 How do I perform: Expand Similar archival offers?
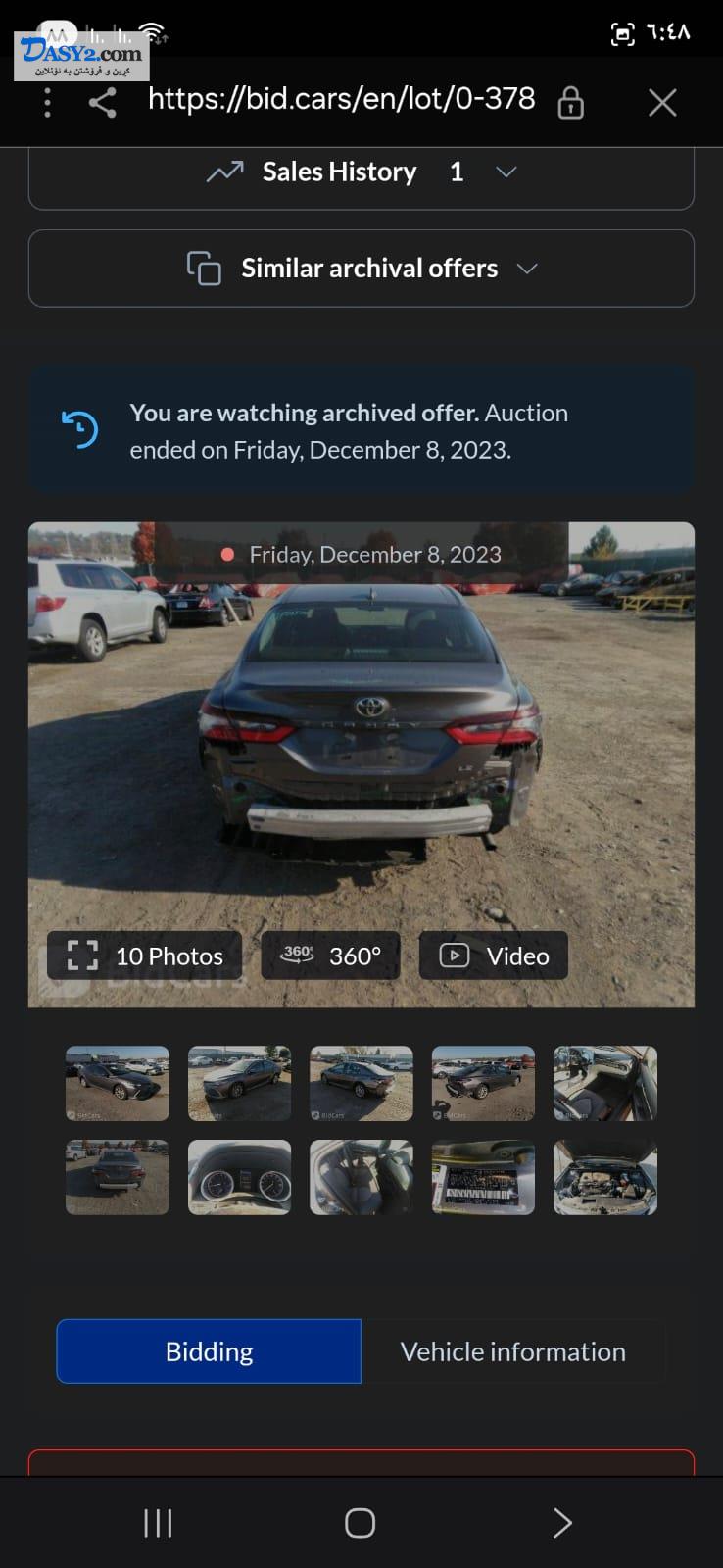(x=361, y=269)
